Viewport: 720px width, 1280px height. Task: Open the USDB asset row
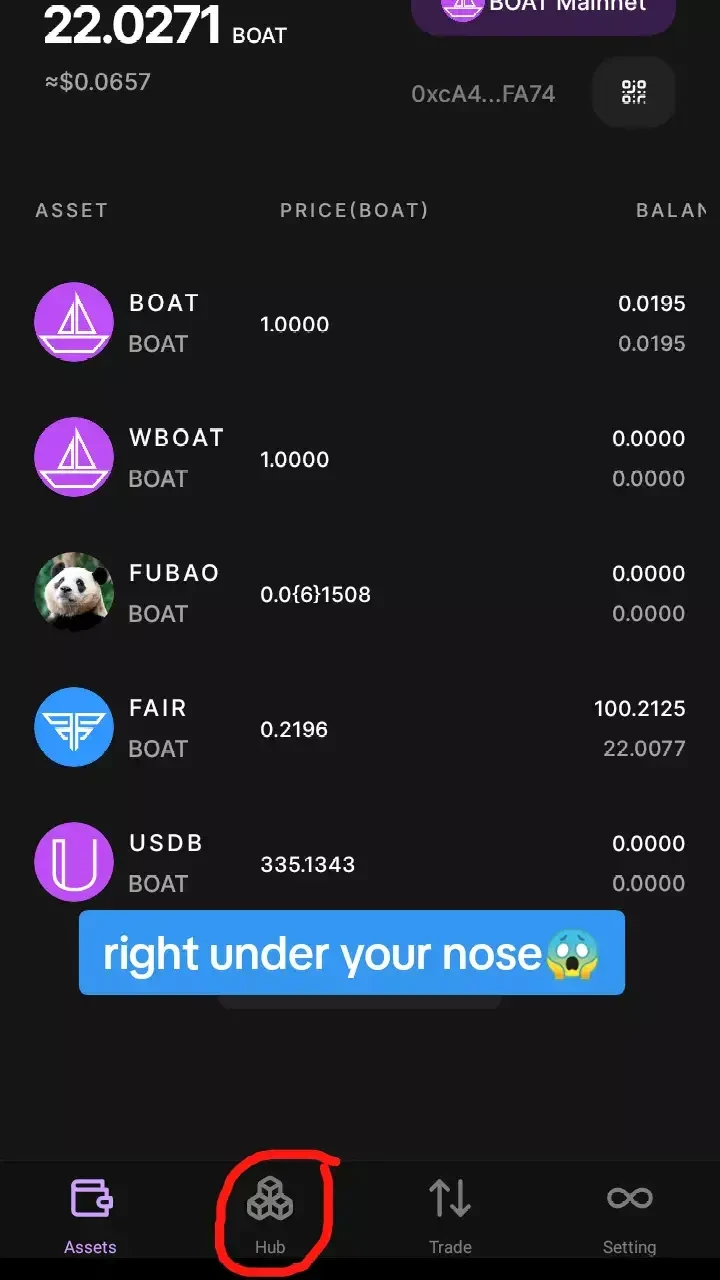tap(360, 863)
